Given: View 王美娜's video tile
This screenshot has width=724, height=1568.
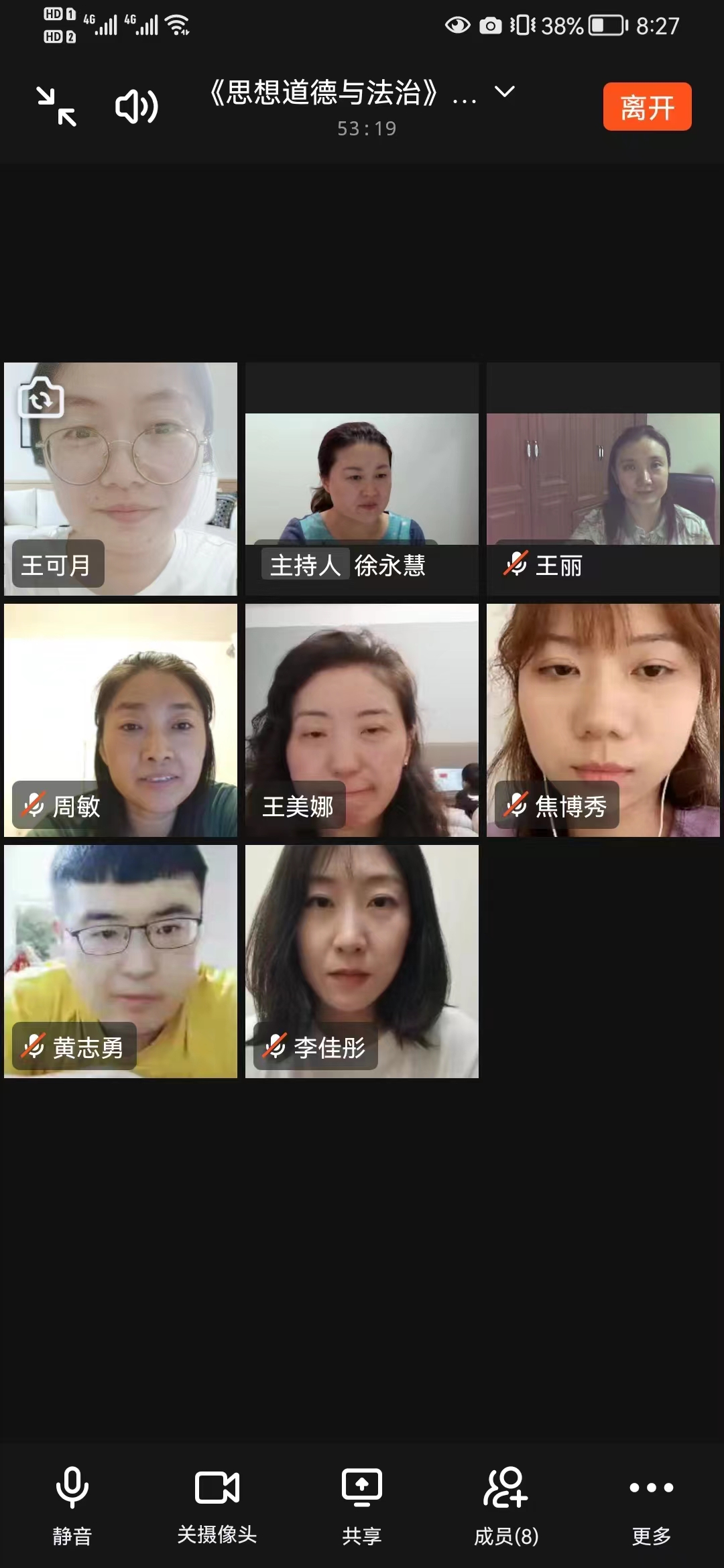Looking at the screenshot, I should (x=362, y=720).
